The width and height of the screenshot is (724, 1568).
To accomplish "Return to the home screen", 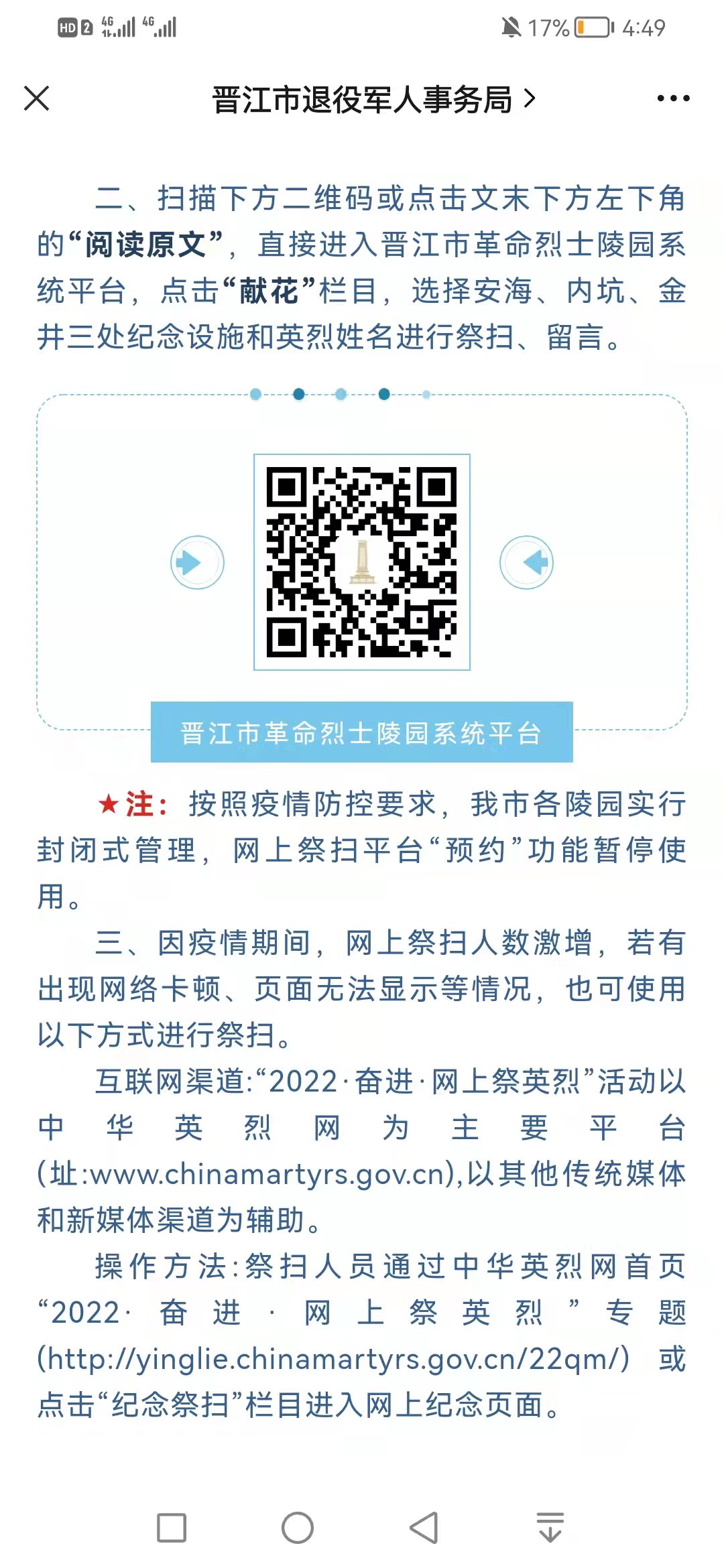I will click(x=298, y=1528).
